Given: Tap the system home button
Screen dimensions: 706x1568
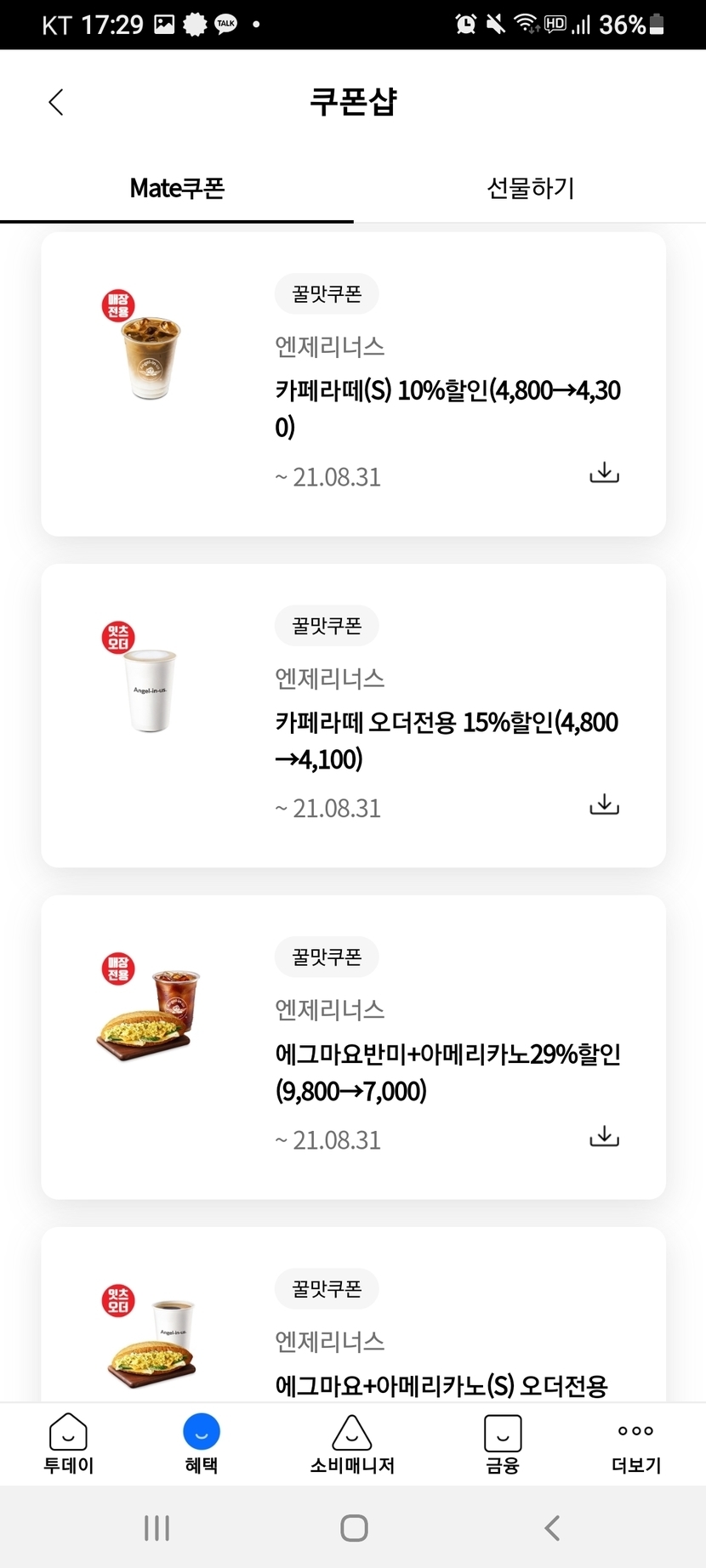Looking at the screenshot, I should pos(354,1528).
